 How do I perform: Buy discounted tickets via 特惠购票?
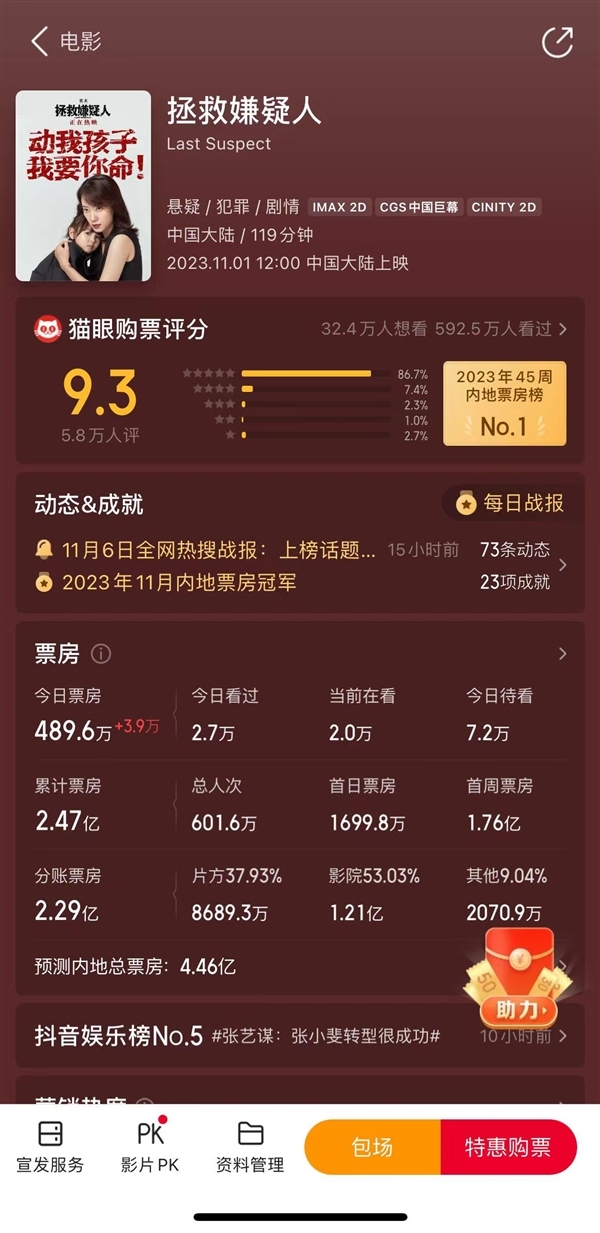click(508, 1147)
